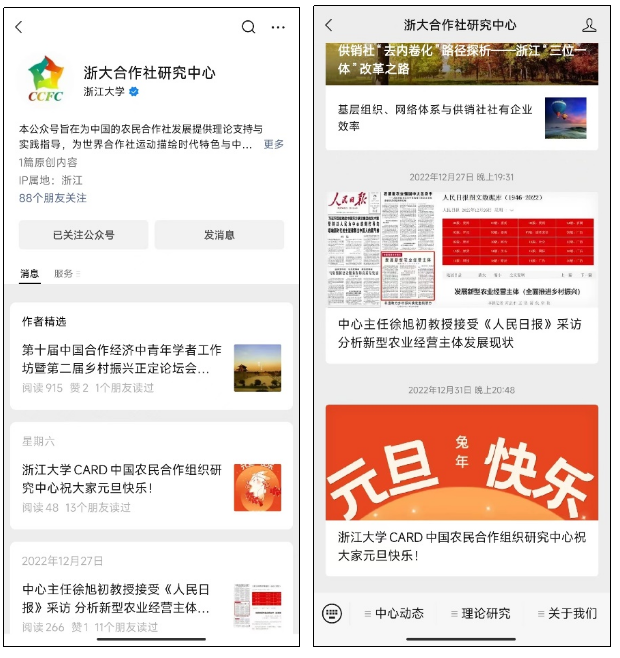Expand the account description with 更多

[273, 144]
